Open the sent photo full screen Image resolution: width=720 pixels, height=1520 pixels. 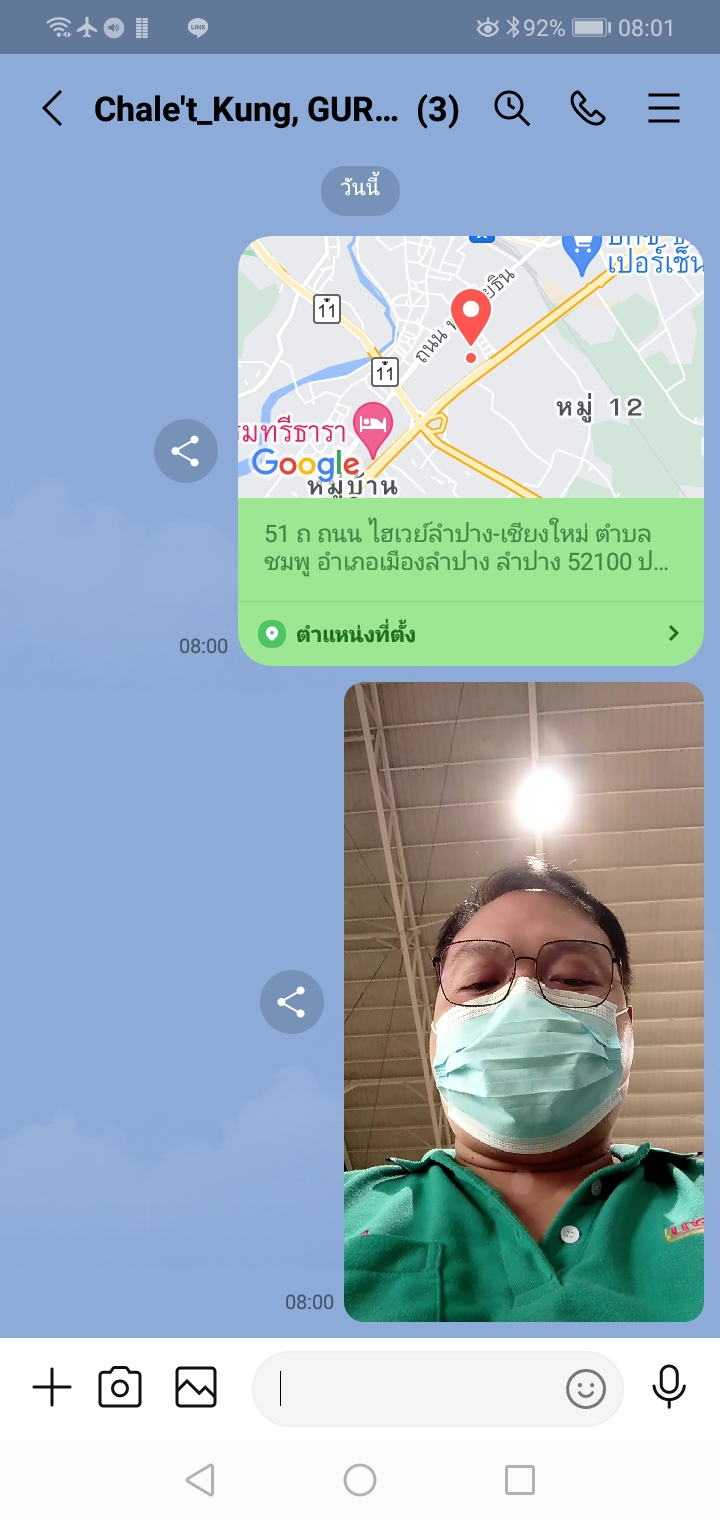[523, 1000]
